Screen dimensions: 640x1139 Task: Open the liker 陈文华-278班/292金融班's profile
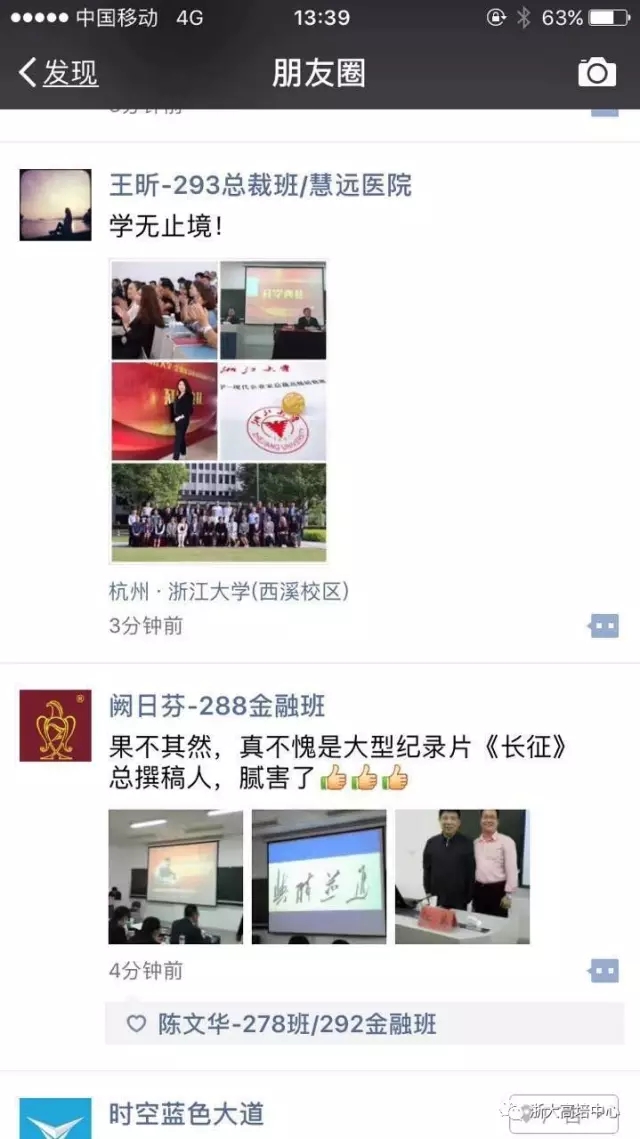click(x=297, y=1024)
